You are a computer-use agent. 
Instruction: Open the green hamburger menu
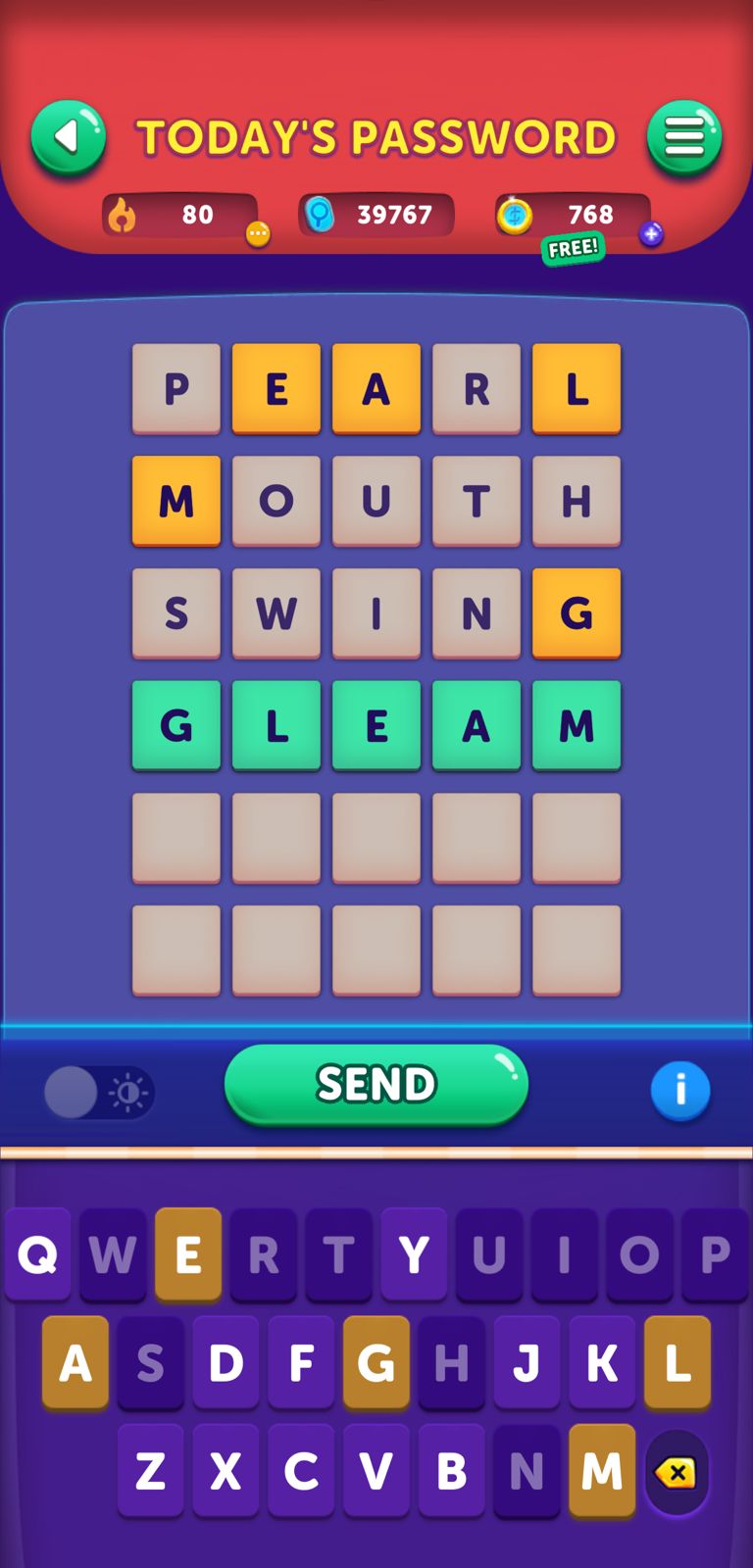click(684, 137)
